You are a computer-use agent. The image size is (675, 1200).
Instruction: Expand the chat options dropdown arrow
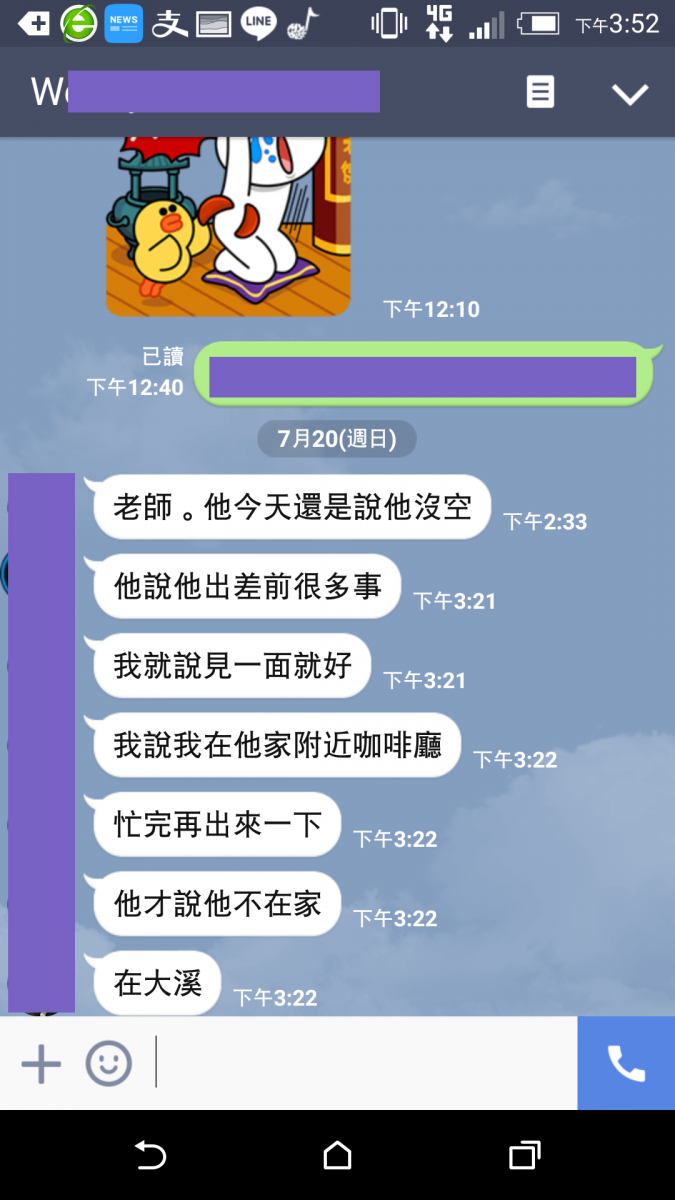point(630,94)
